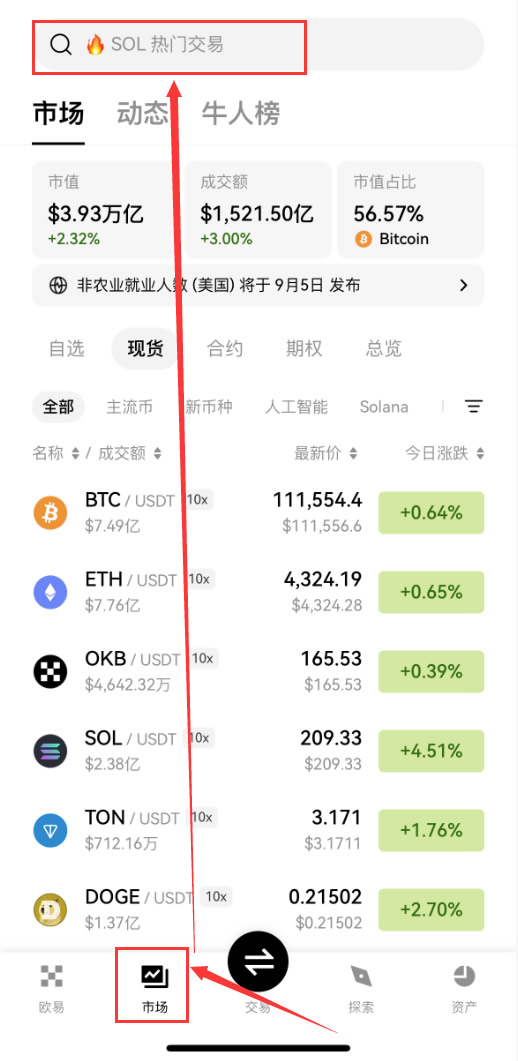518x1061 pixels.
Task: Switch to the 牛人榜 top tab
Action: pos(241,113)
